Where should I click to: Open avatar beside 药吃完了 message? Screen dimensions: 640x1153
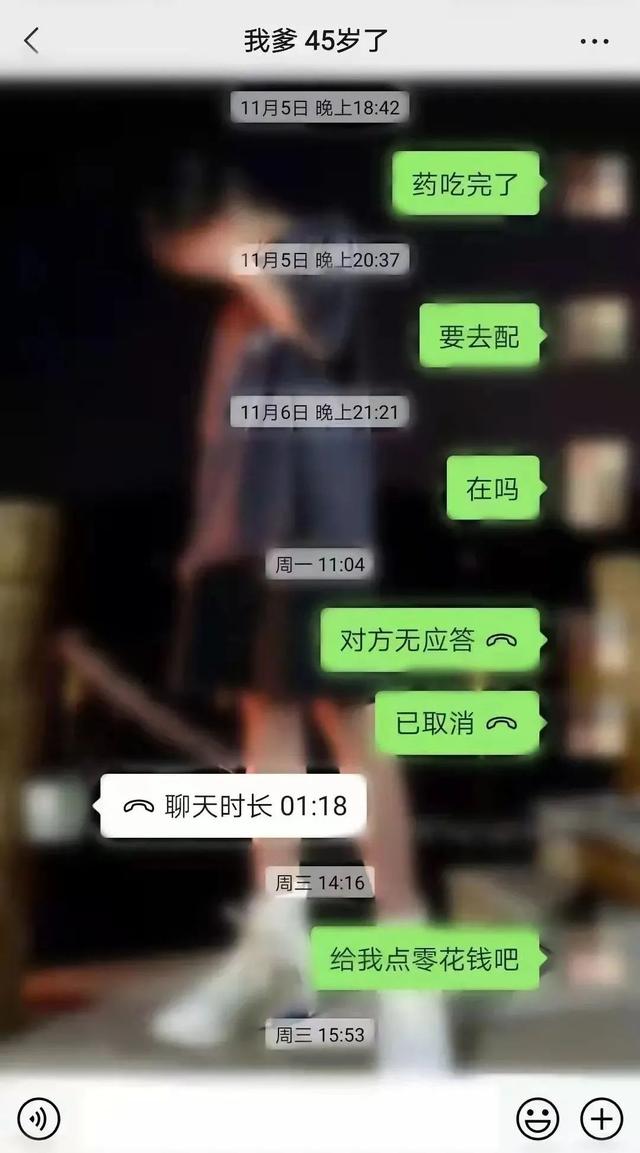click(595, 184)
